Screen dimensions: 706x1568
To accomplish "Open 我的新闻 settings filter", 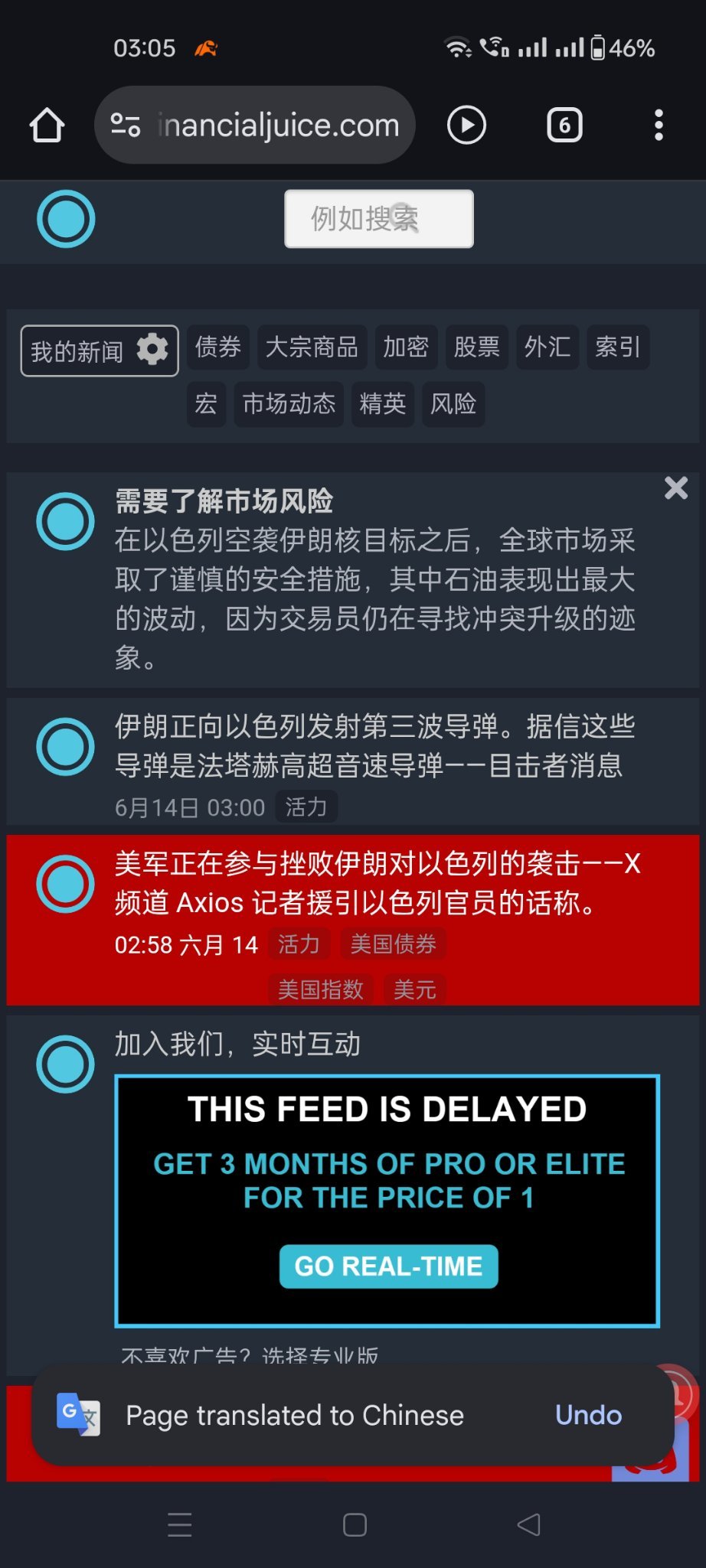I will pos(100,351).
